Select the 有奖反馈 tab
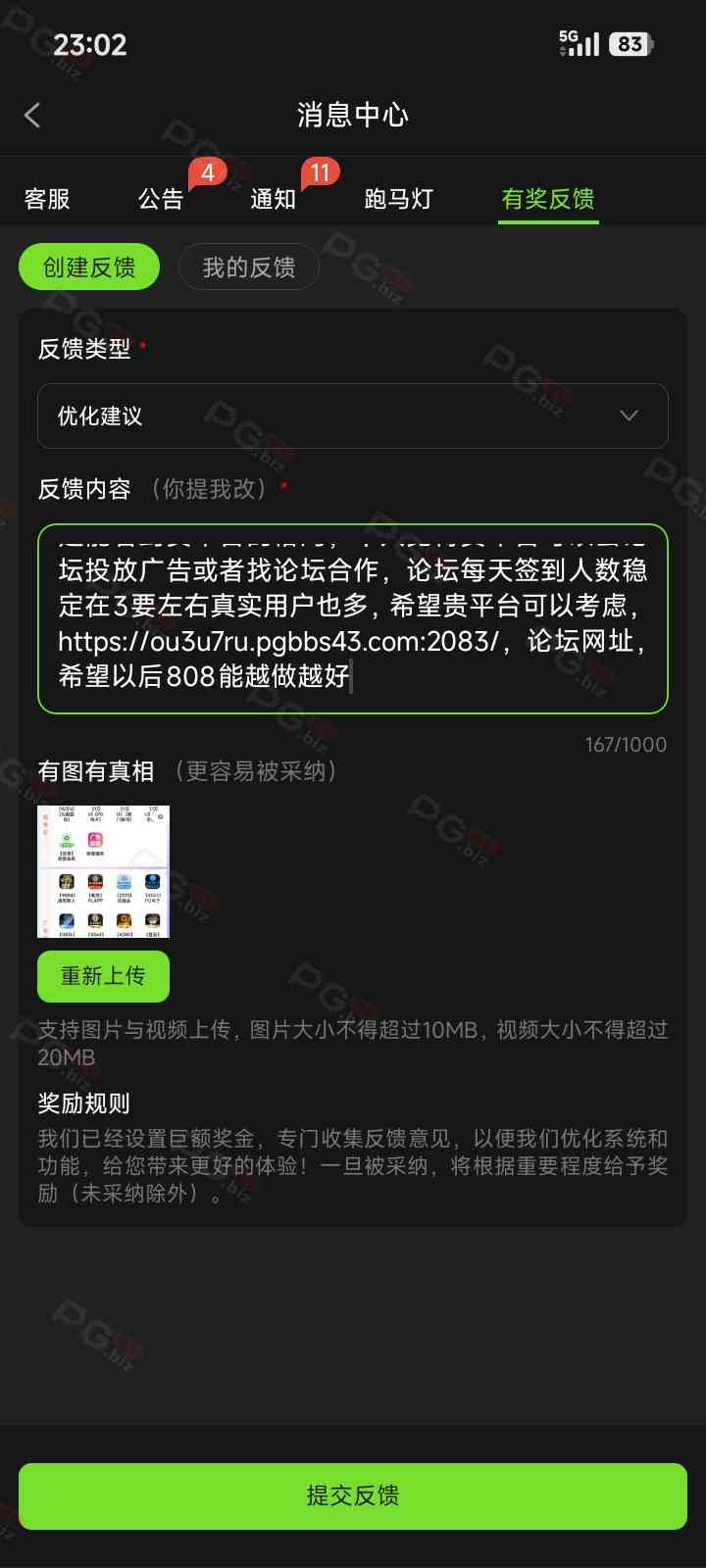The width and height of the screenshot is (706, 1568). 547,199
